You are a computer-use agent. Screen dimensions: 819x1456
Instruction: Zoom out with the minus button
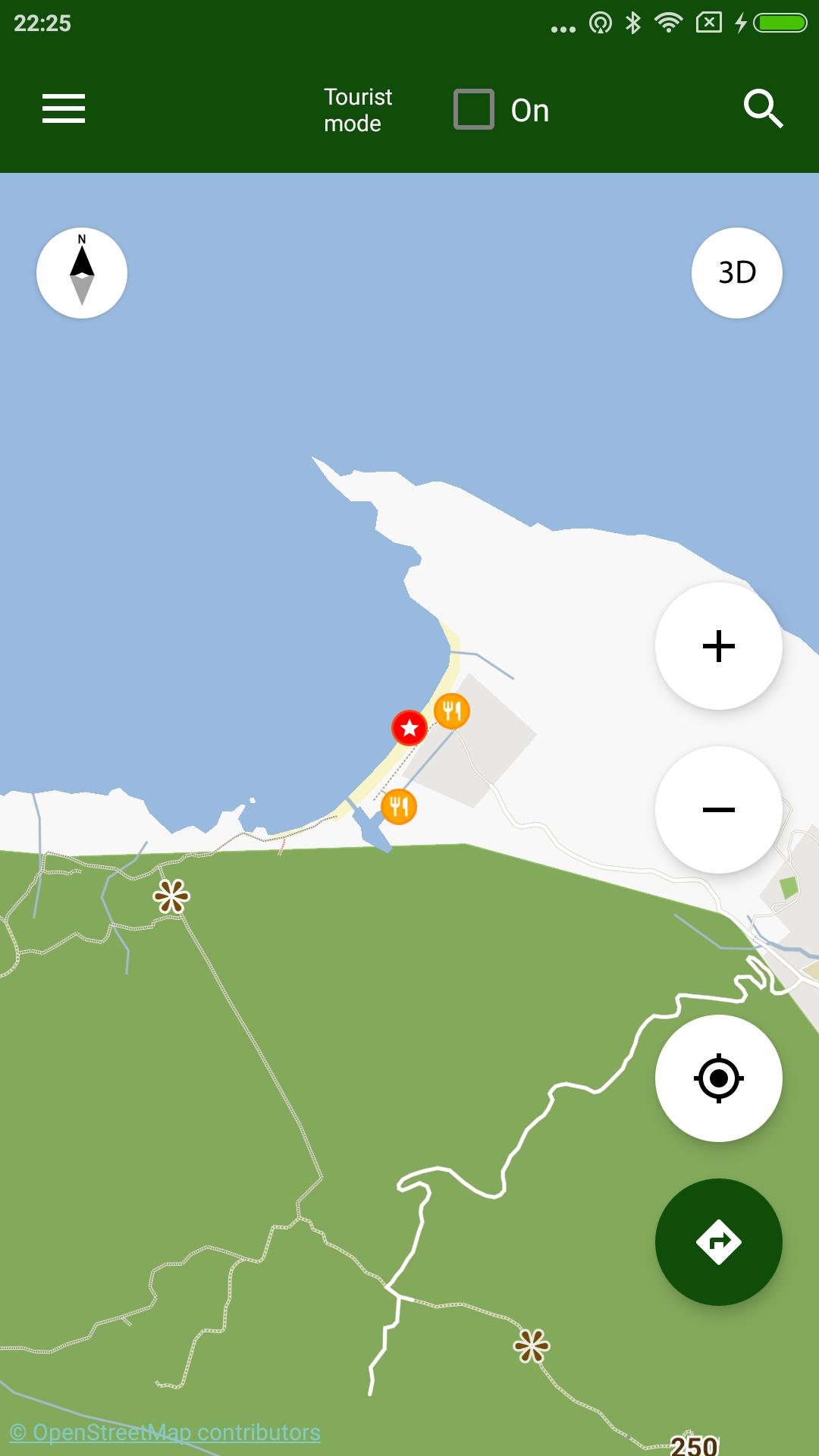tap(718, 810)
